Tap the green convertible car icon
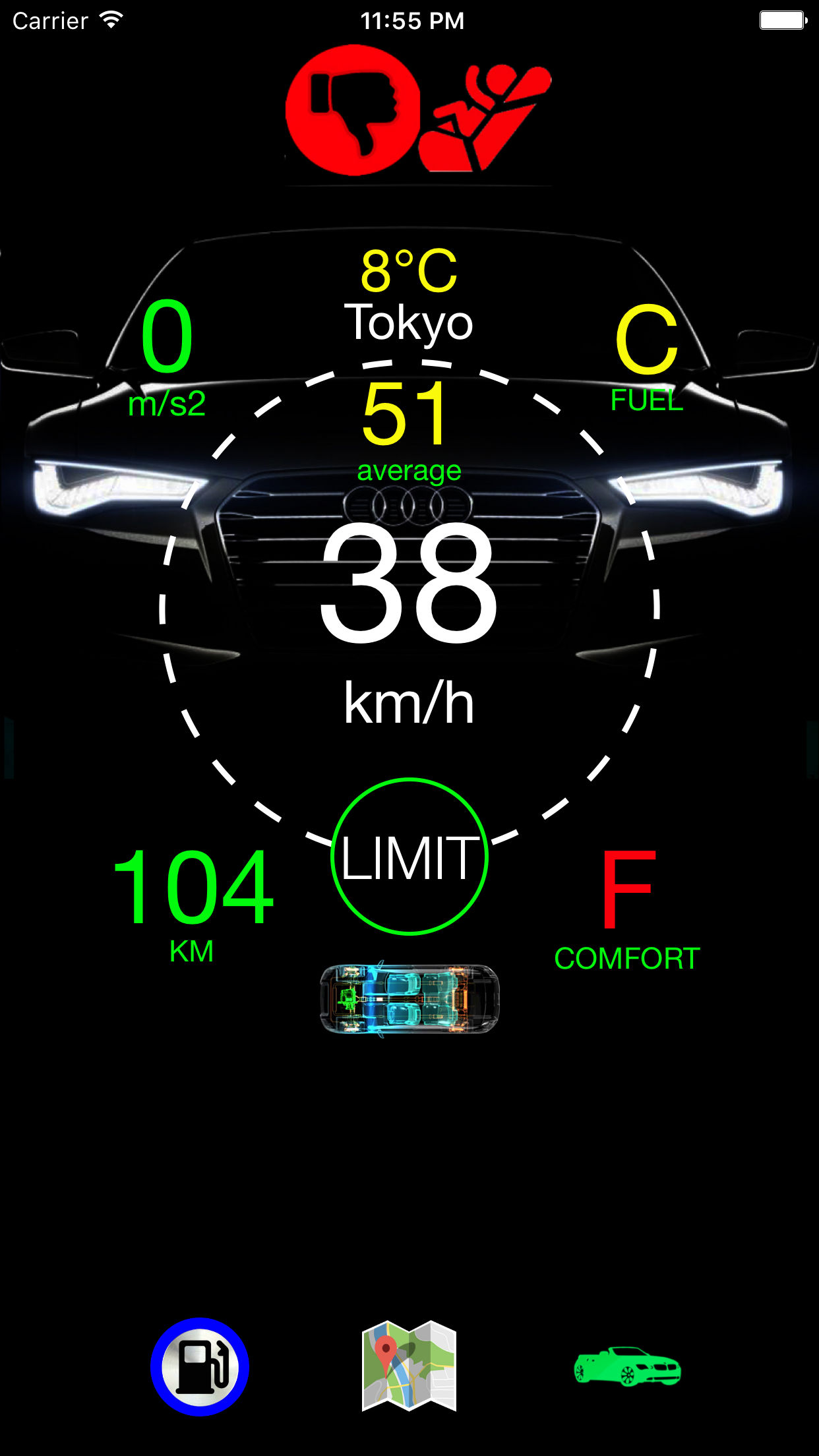Image resolution: width=819 pixels, height=1456 pixels. 627,1366
